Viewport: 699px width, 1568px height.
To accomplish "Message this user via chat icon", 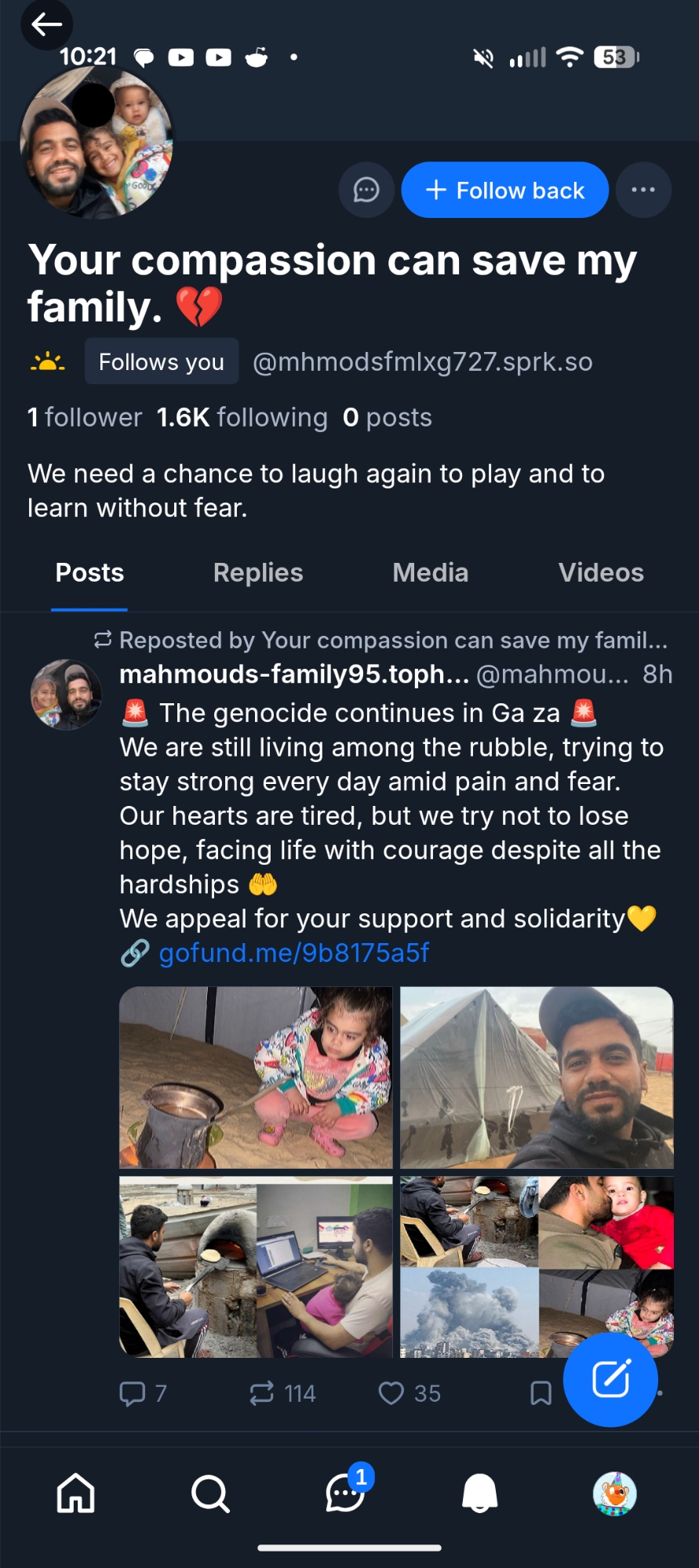I will 366,190.
